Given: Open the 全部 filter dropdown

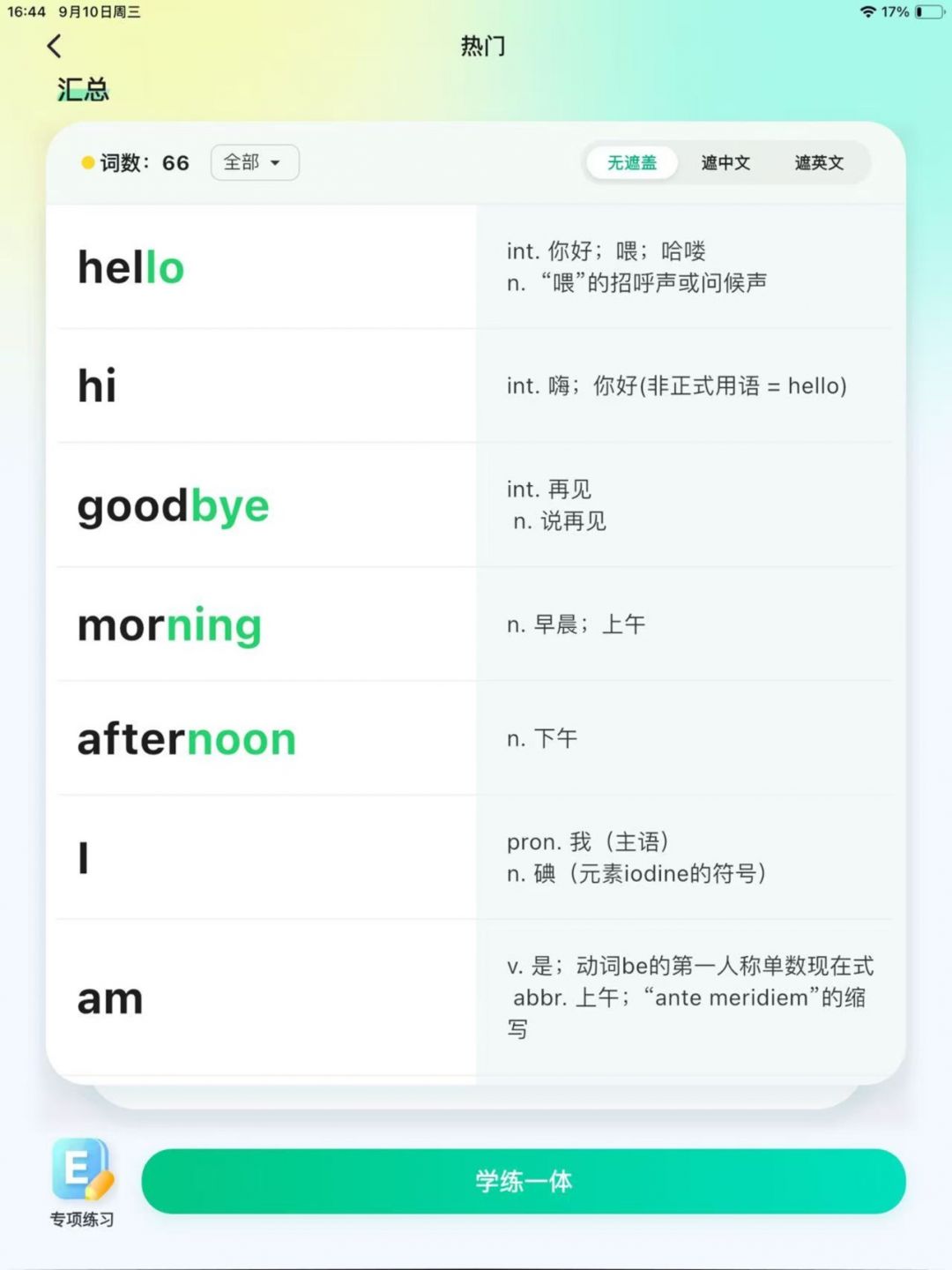Looking at the screenshot, I should pyautogui.click(x=254, y=162).
